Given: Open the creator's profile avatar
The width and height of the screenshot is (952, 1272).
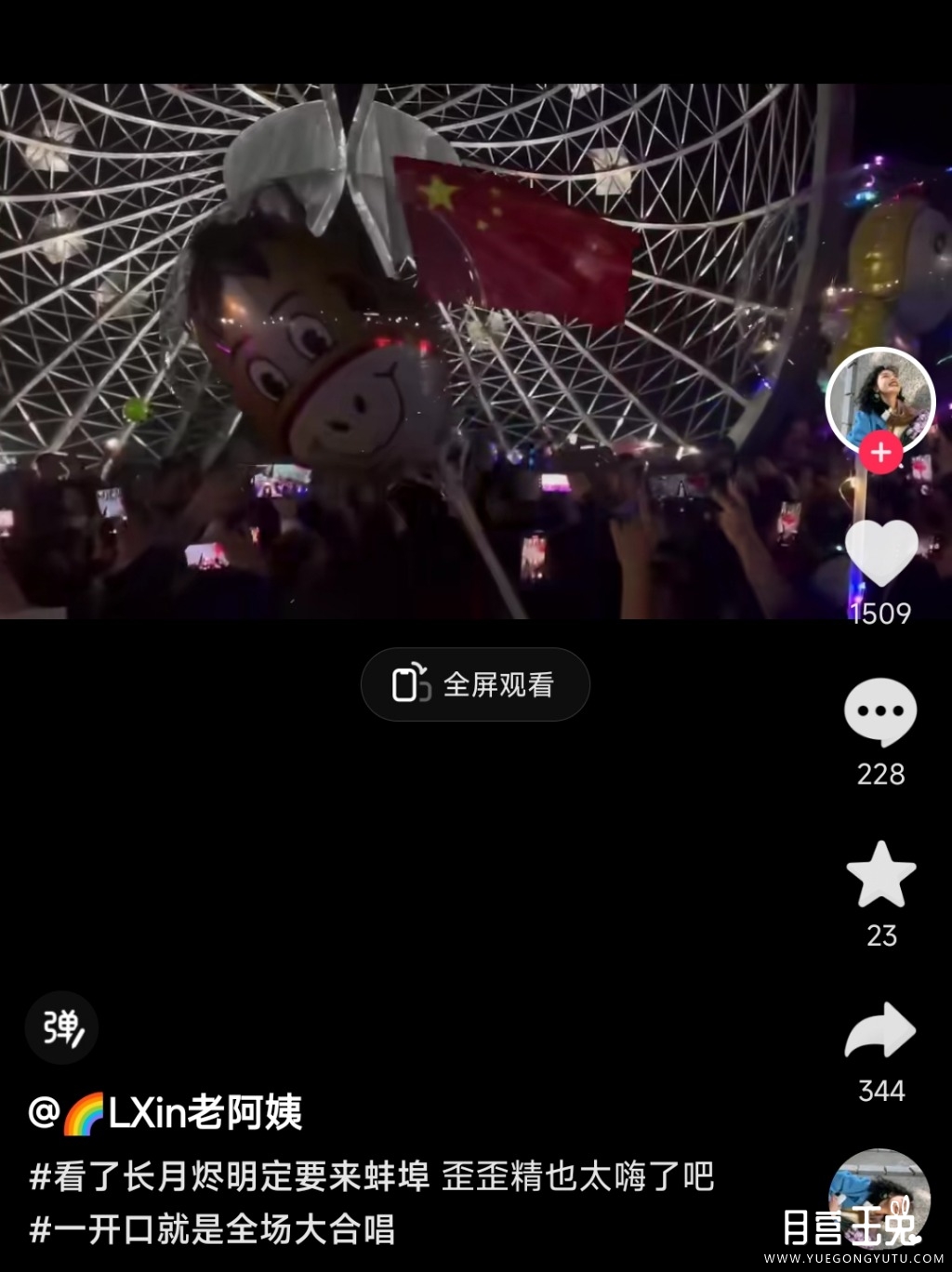Looking at the screenshot, I should (879, 401).
